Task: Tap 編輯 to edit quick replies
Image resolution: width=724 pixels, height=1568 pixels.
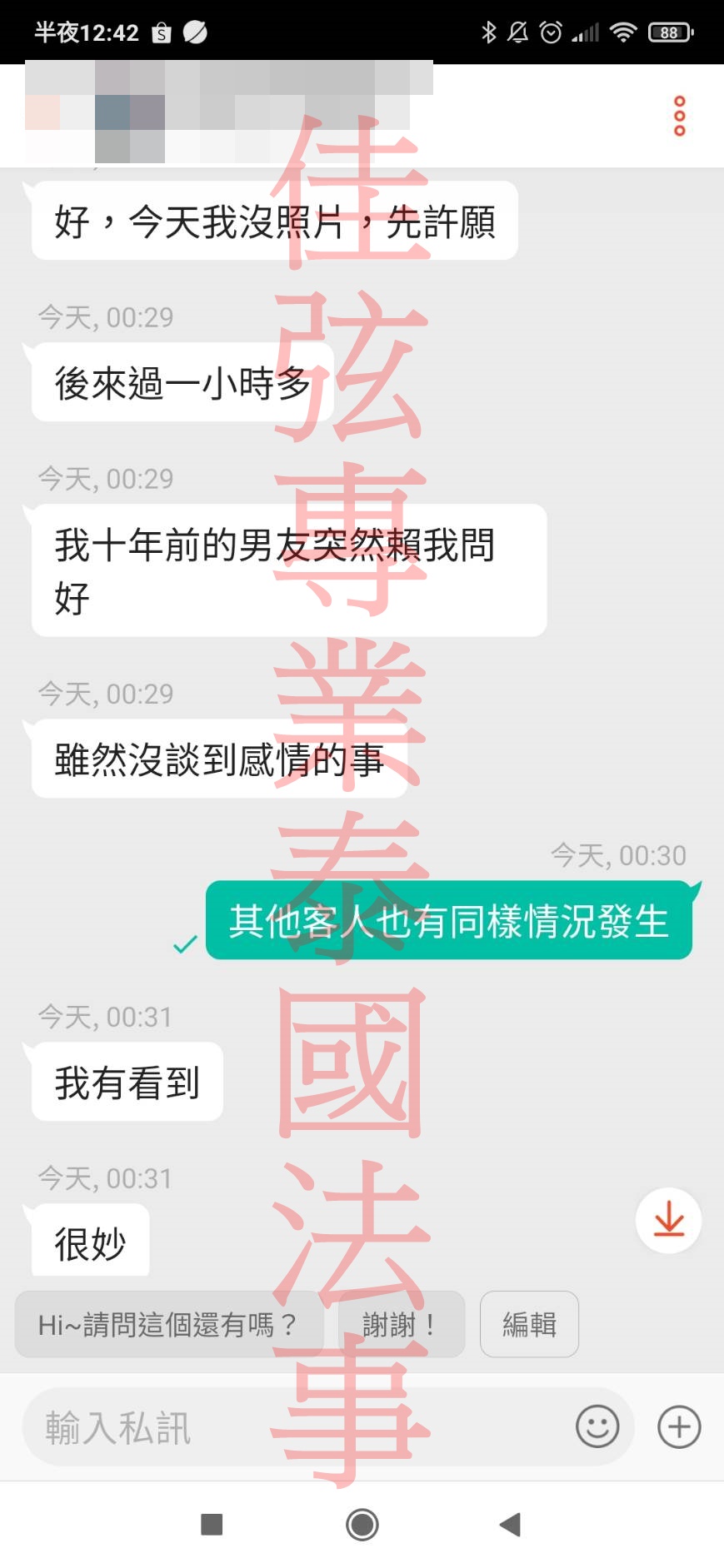Action: (x=529, y=1324)
